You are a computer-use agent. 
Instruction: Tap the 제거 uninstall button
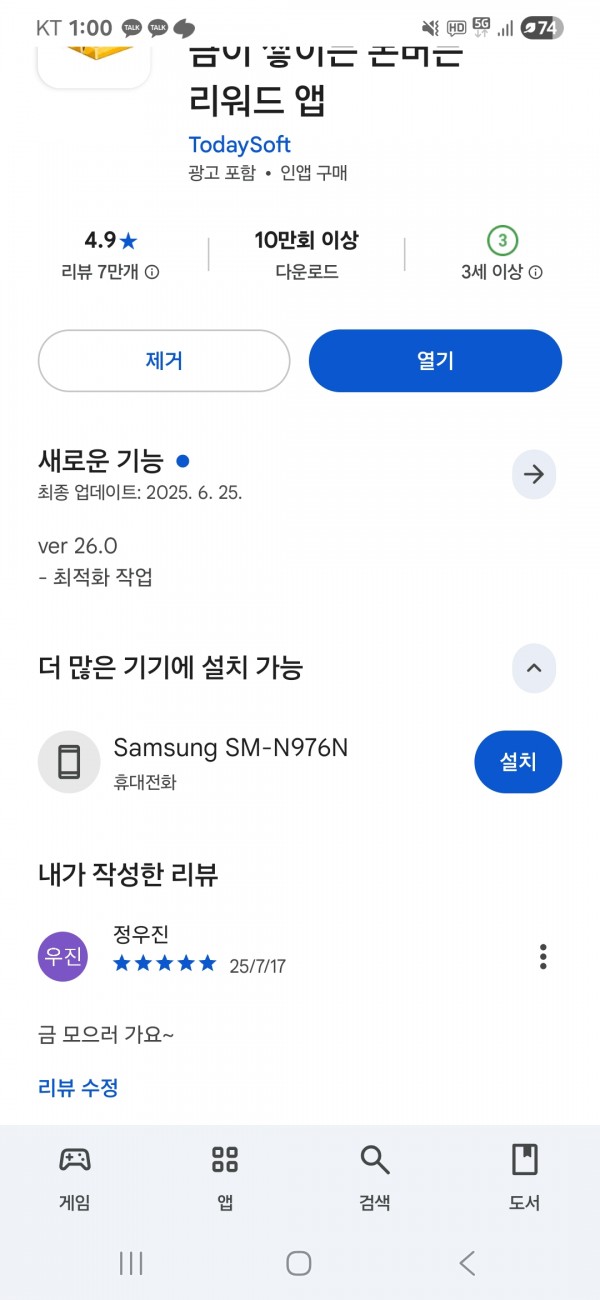click(164, 361)
